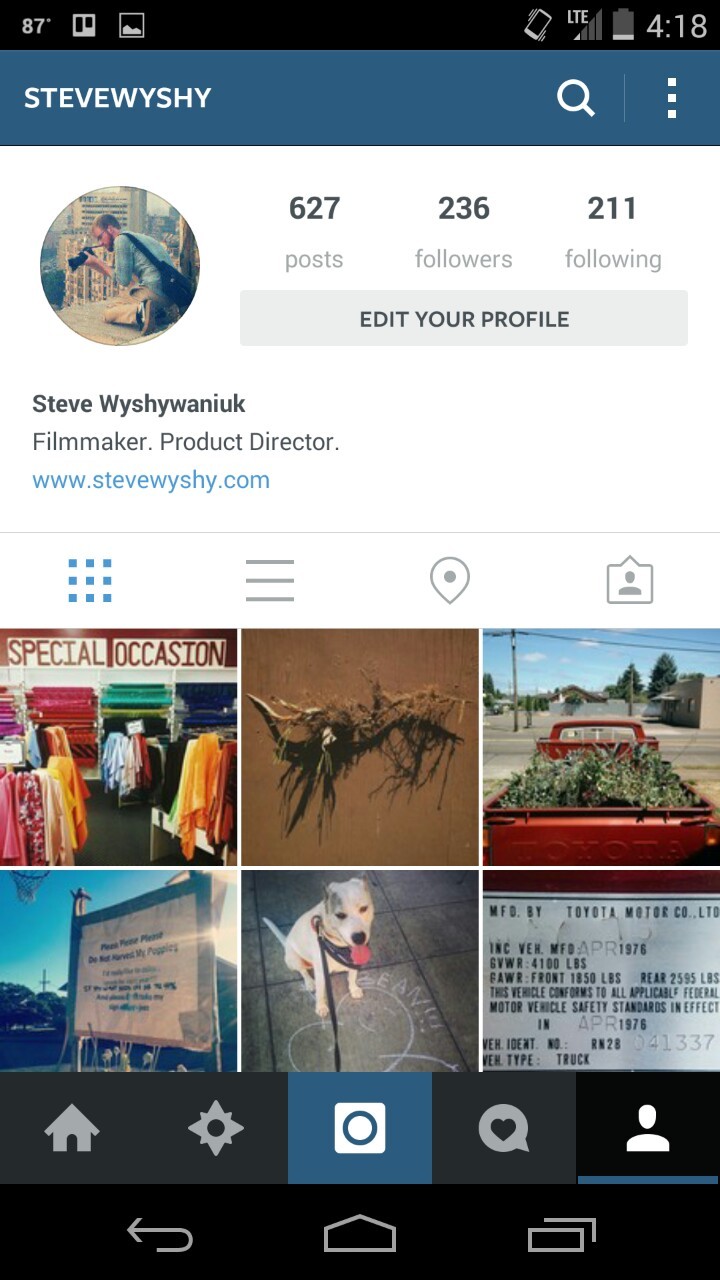
Task: Open the Toyota Motor vehicle plate photo
Action: pyautogui.click(x=601, y=970)
